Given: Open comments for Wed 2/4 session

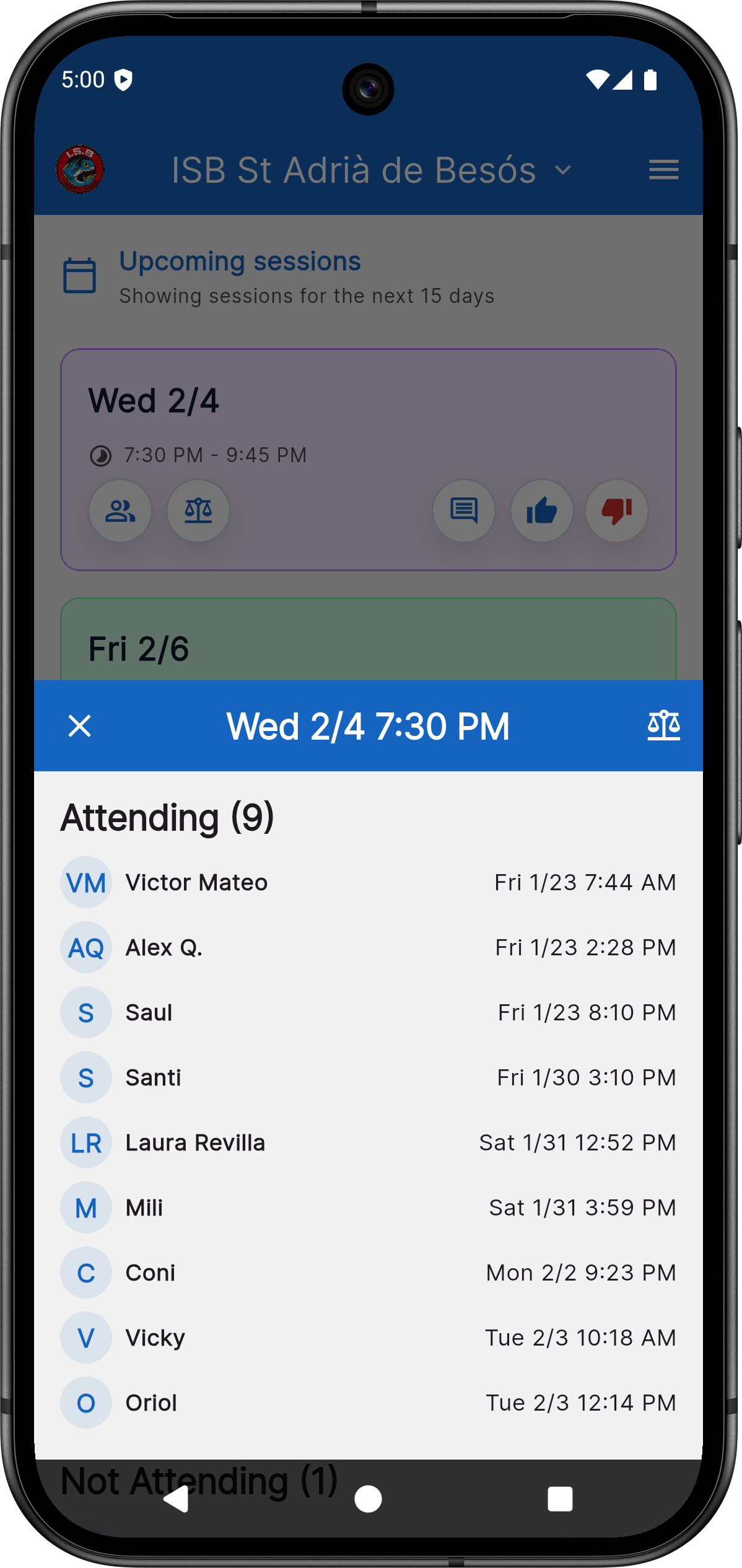Looking at the screenshot, I should [464, 511].
